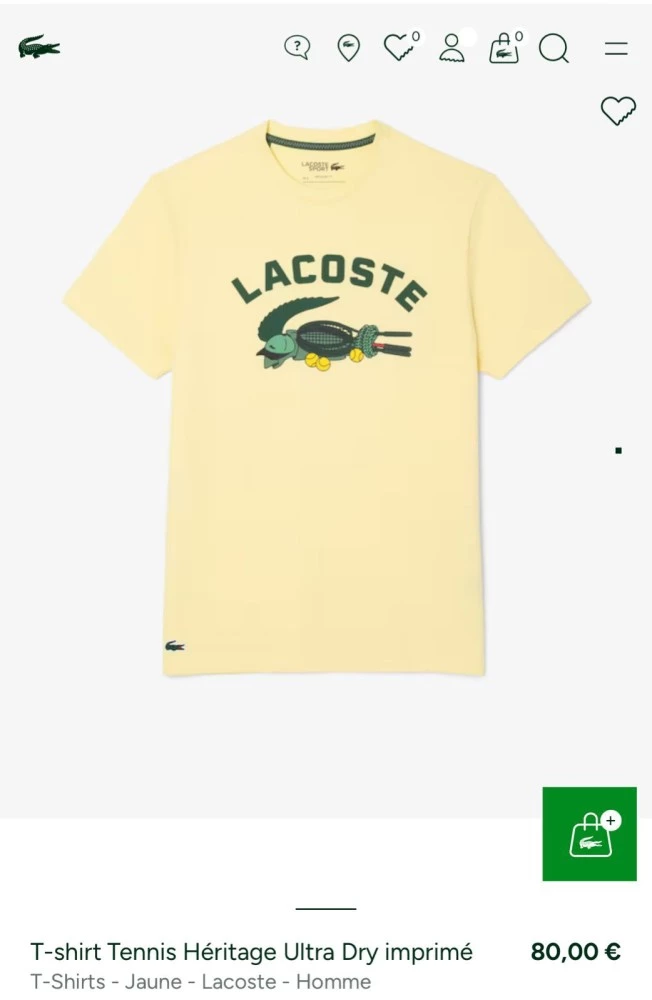The width and height of the screenshot is (652, 1000).
Task: Add the t-shirt to the bag
Action: tap(589, 834)
